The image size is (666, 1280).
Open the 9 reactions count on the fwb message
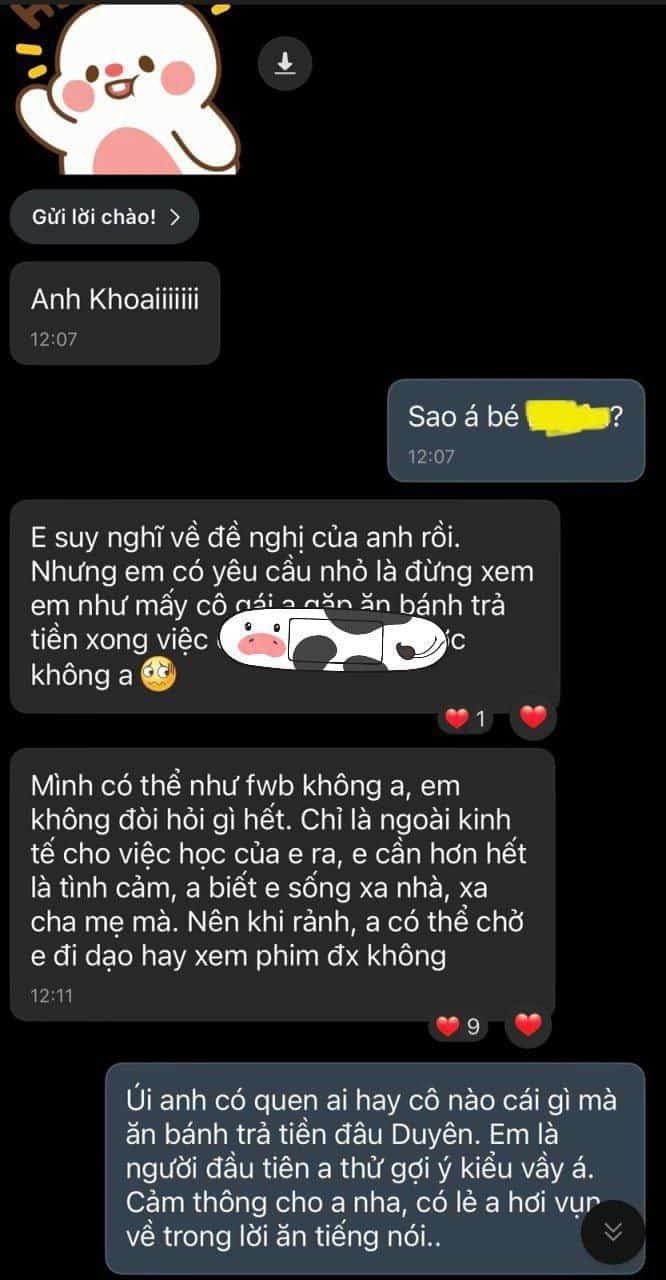tap(461, 1026)
